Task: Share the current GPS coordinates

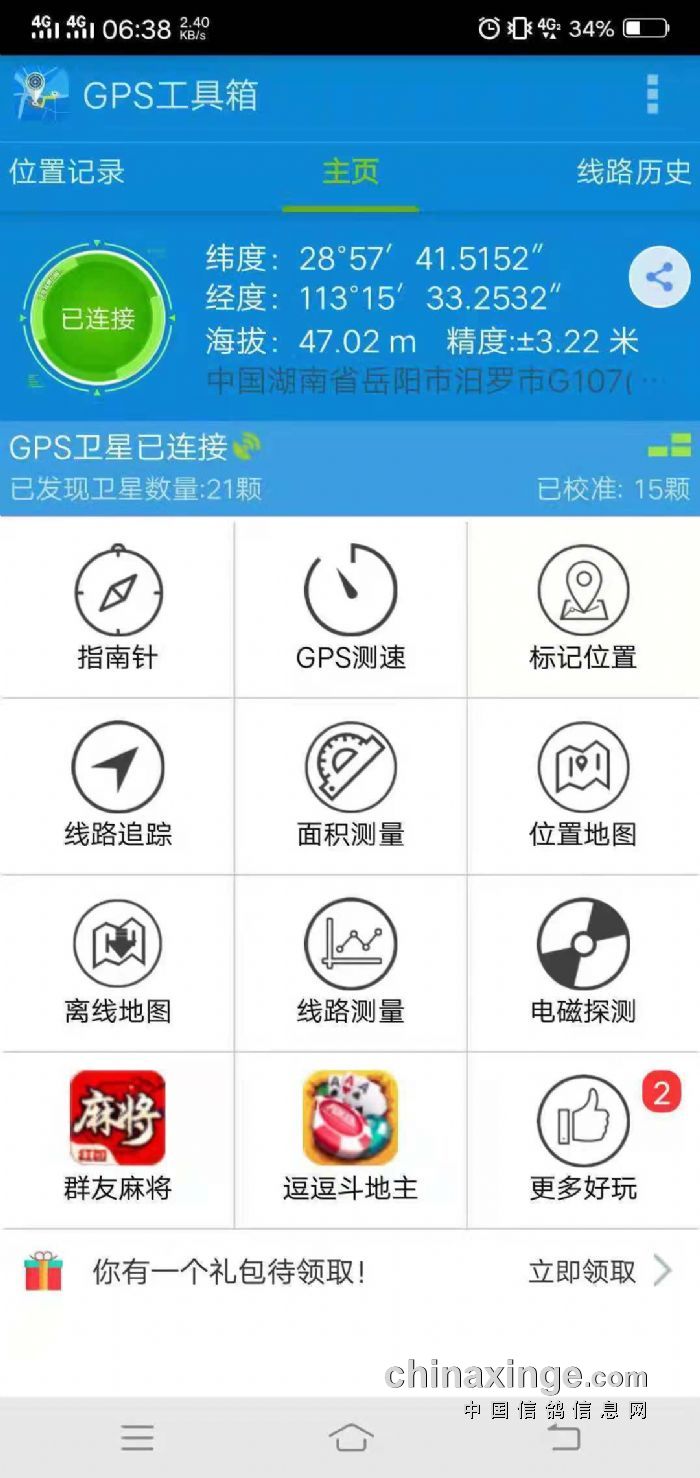Action: click(659, 277)
